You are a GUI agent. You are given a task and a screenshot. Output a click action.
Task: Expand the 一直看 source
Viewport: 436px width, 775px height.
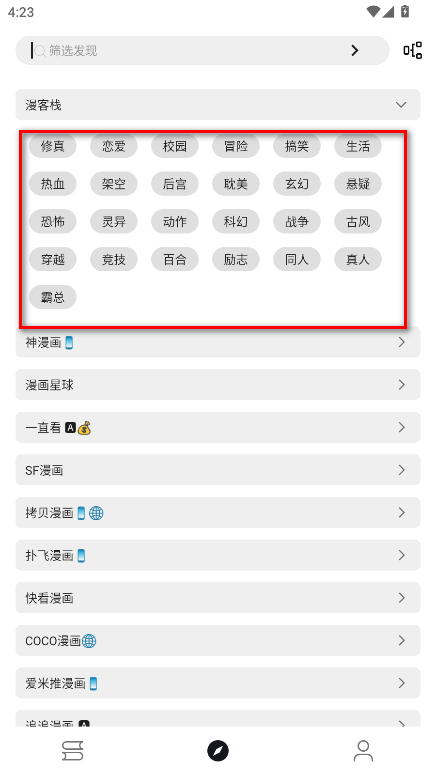(x=218, y=428)
